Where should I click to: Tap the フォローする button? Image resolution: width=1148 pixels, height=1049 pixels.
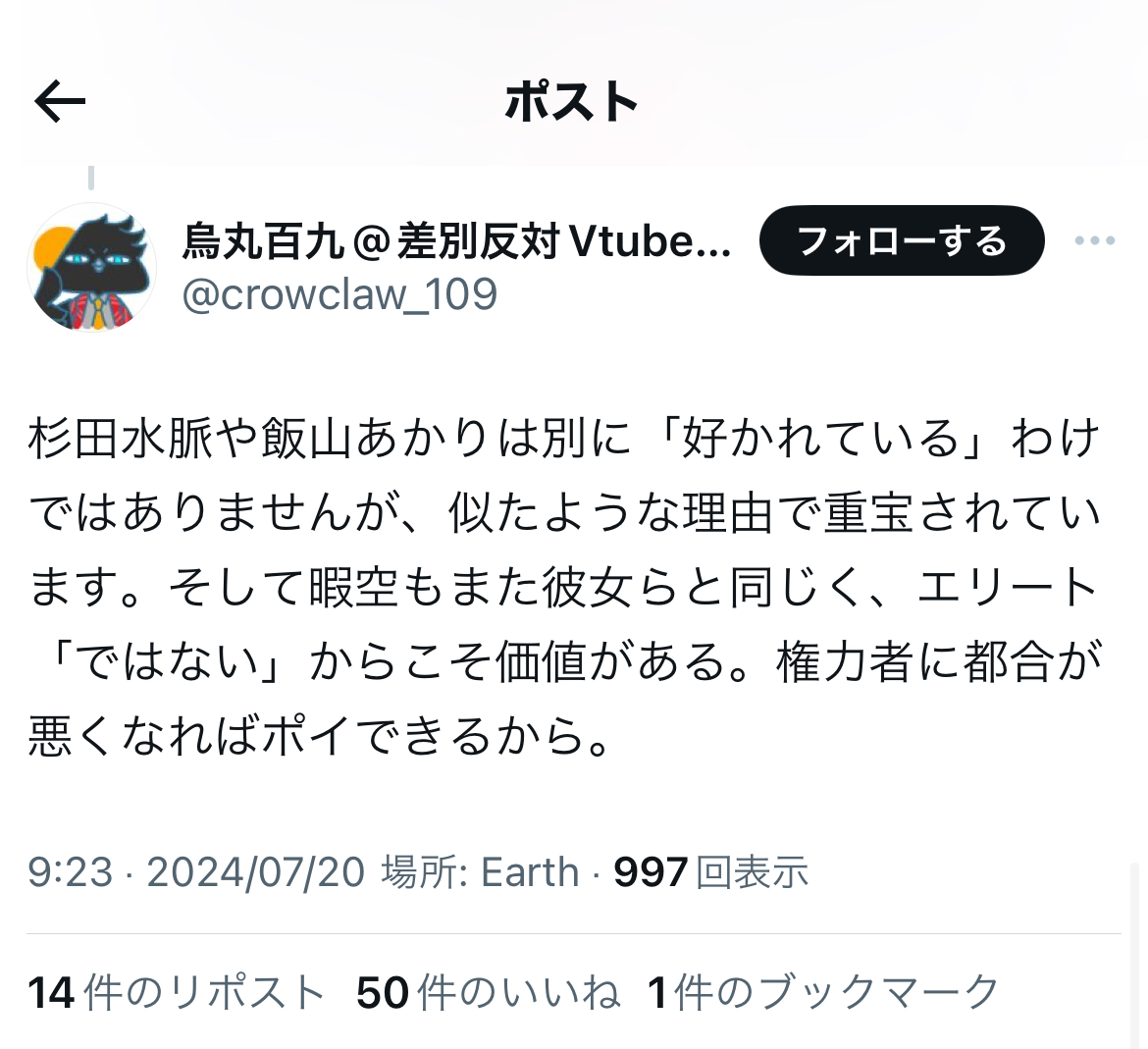(902, 240)
